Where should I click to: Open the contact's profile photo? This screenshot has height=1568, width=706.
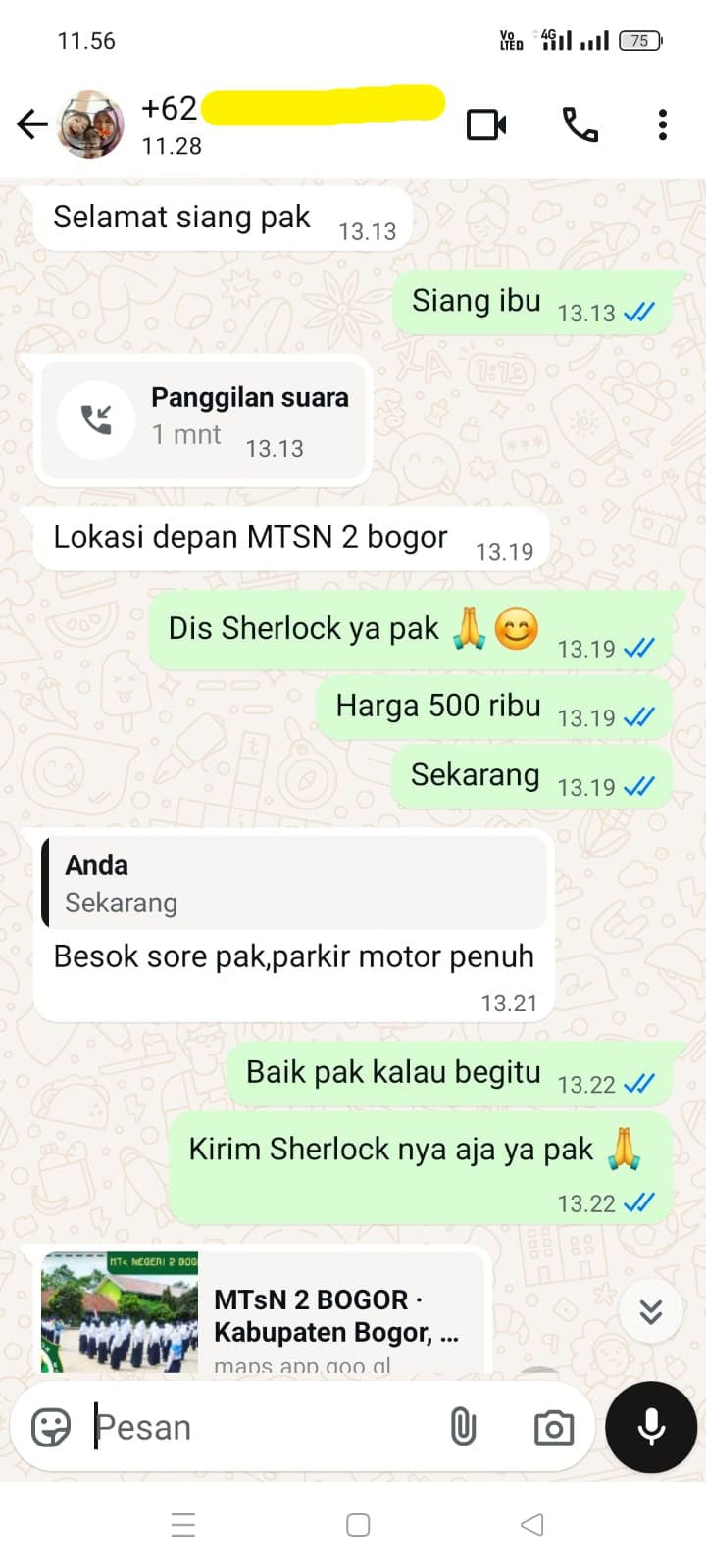(x=90, y=124)
